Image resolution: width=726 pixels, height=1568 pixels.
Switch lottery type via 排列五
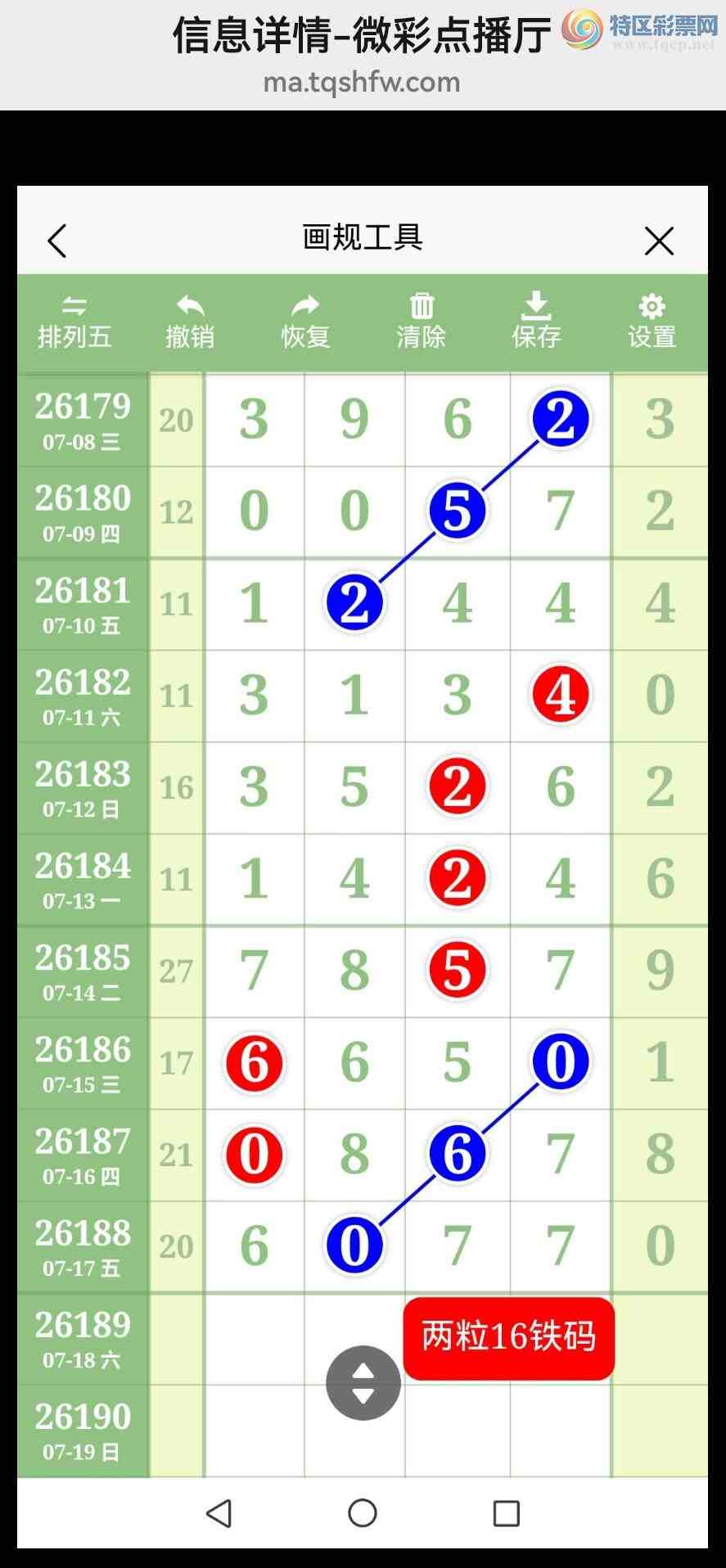[x=74, y=322]
